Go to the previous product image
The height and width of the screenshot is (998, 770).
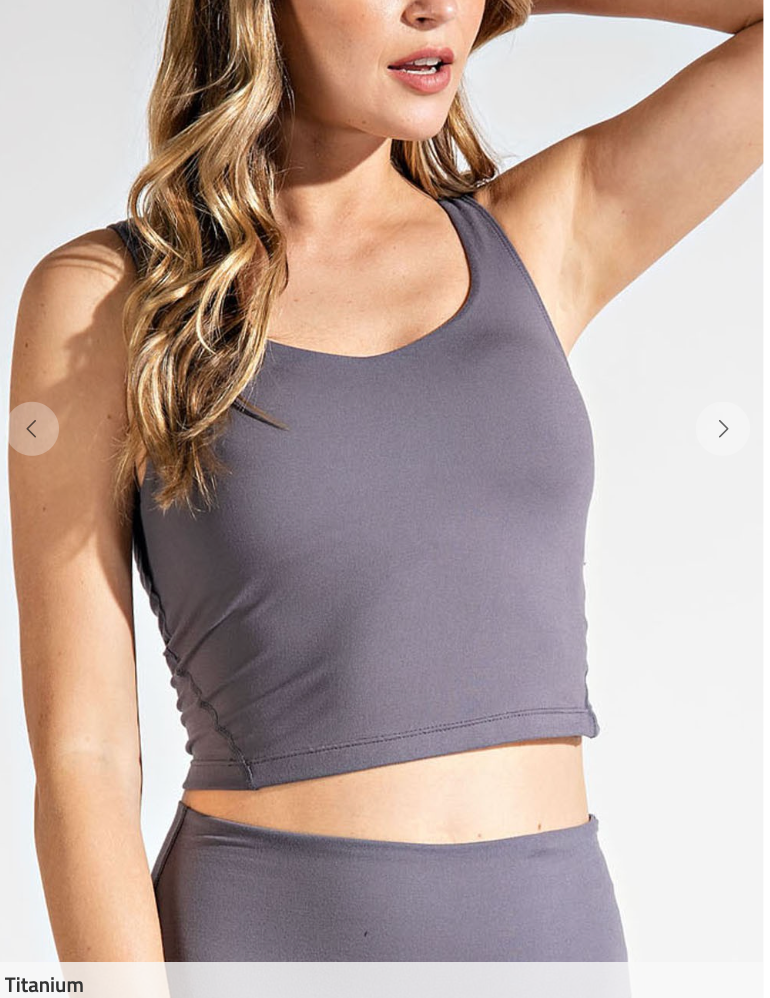point(33,429)
